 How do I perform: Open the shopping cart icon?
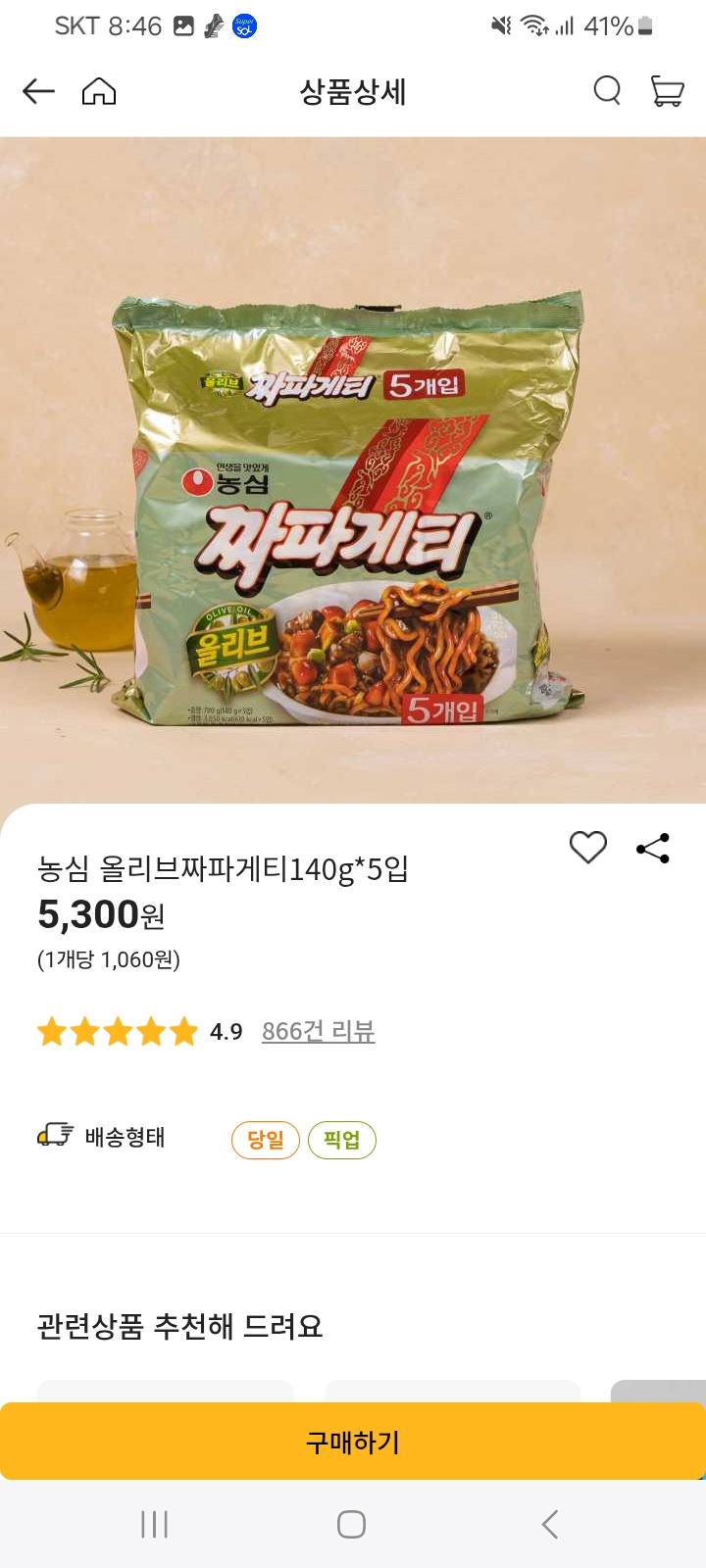coord(670,90)
